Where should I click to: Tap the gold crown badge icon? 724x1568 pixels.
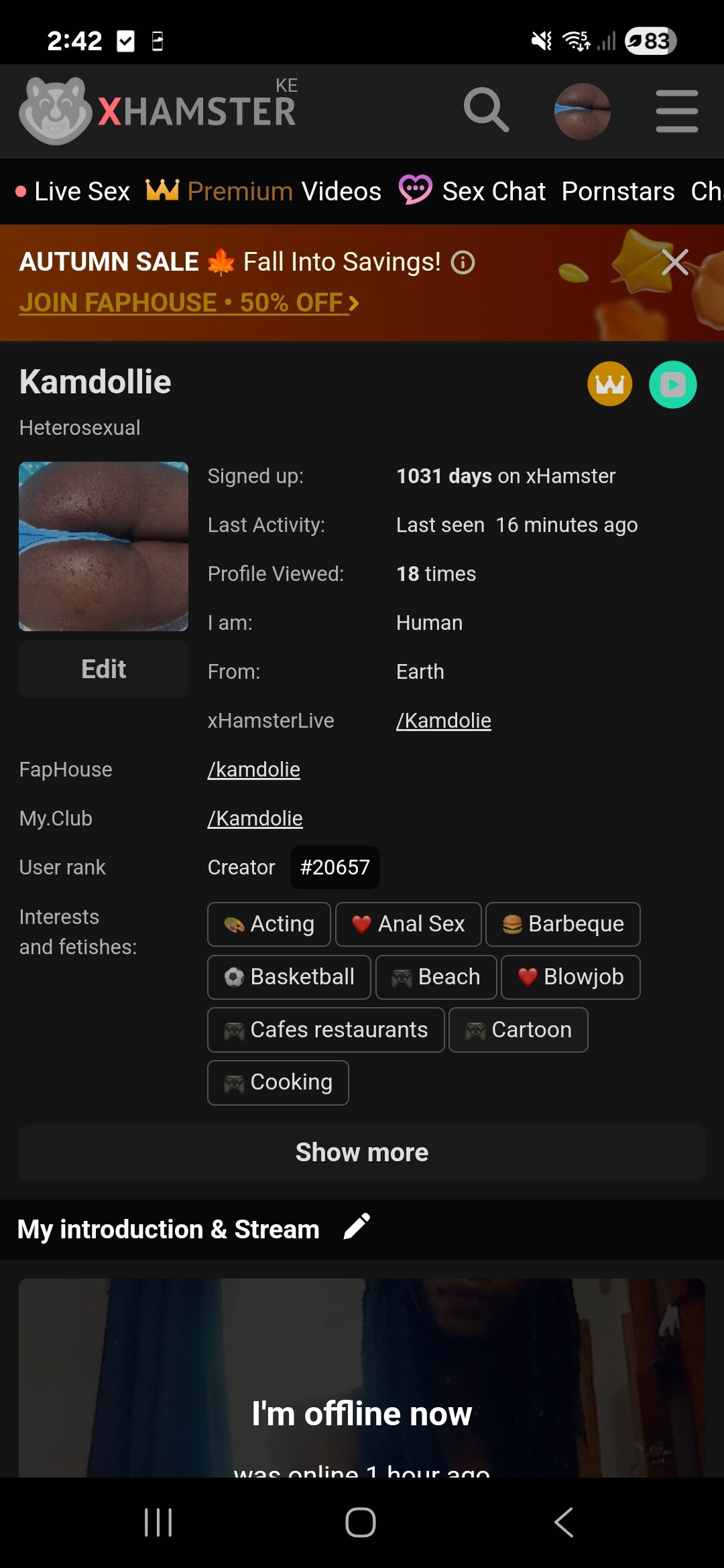click(609, 385)
